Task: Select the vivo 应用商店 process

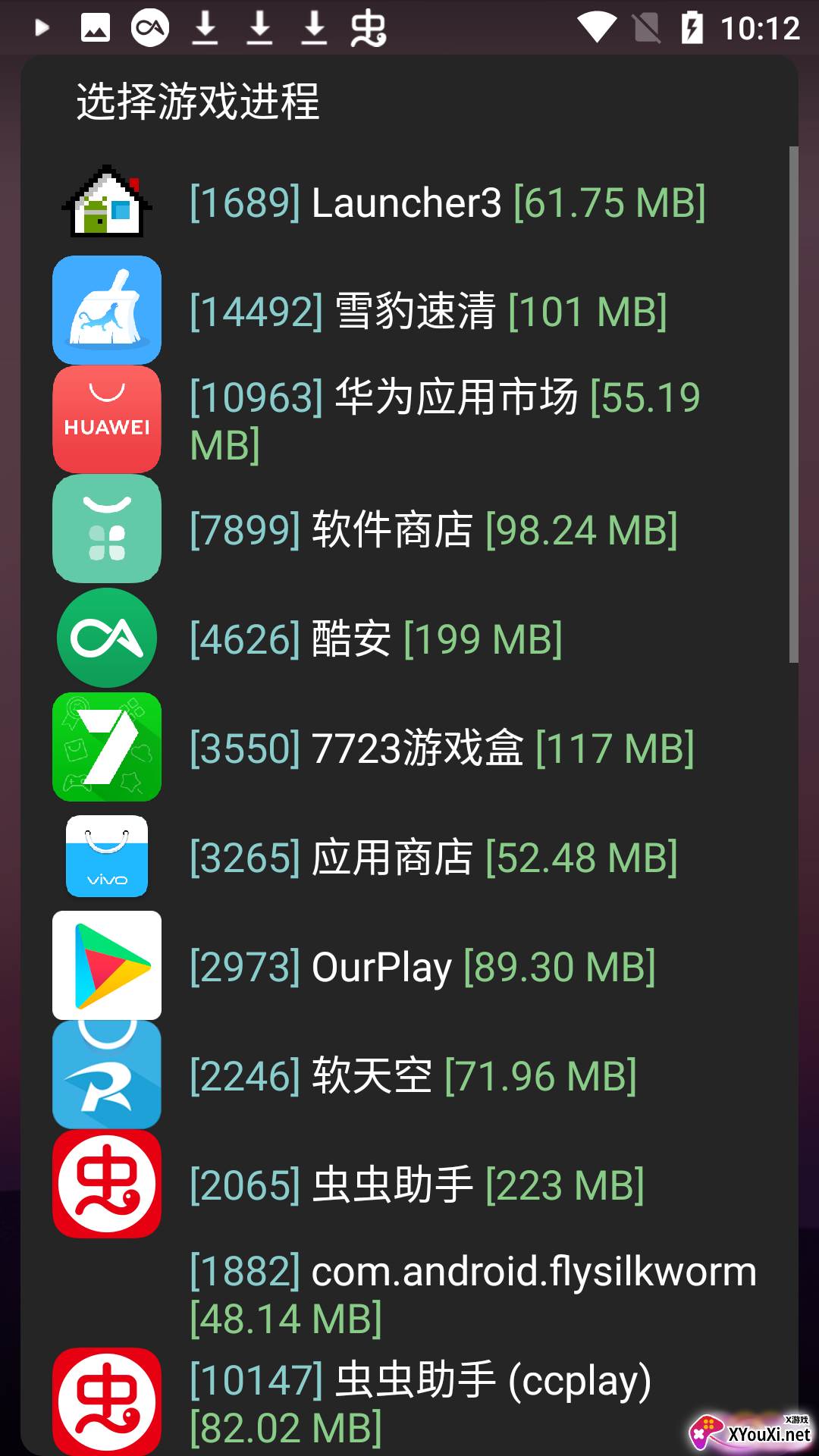Action: pyautogui.click(x=409, y=857)
